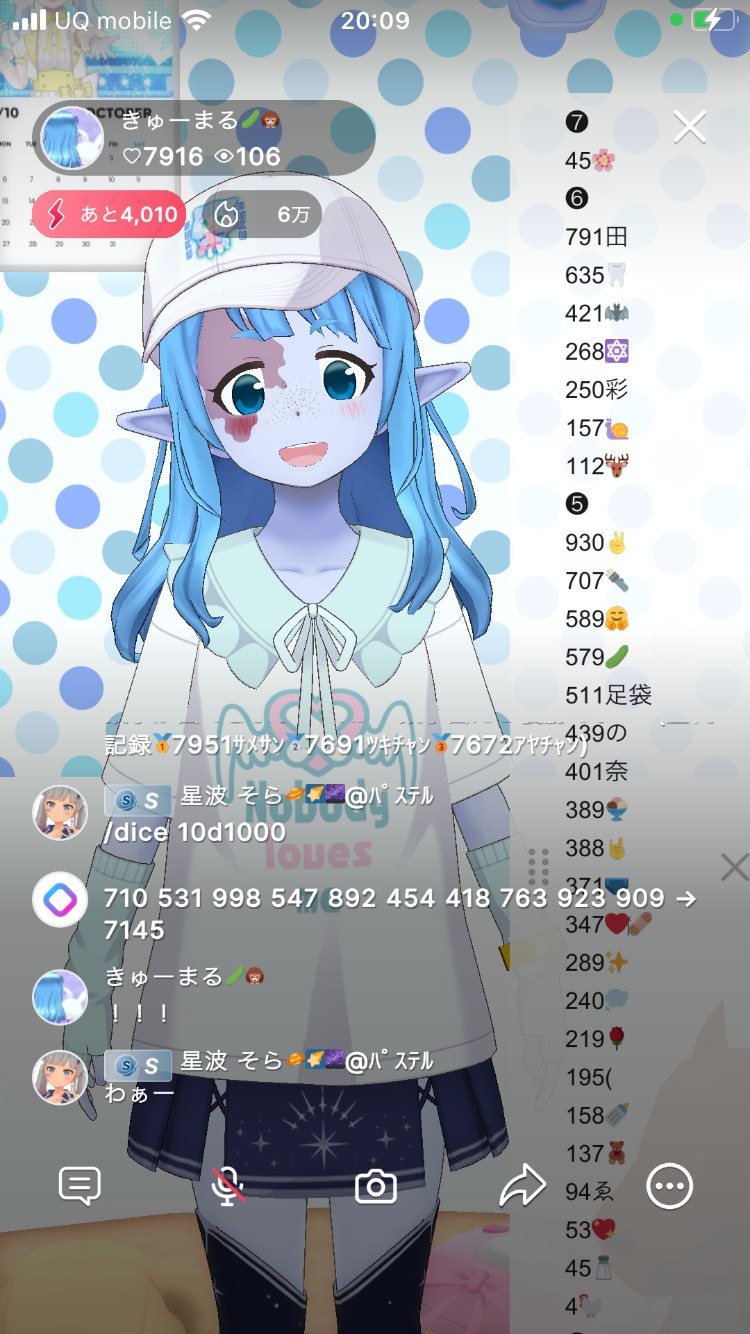Open the 記録 ranking ticker
Screen dimensions: 750x1334
pyautogui.click(x=345, y=744)
